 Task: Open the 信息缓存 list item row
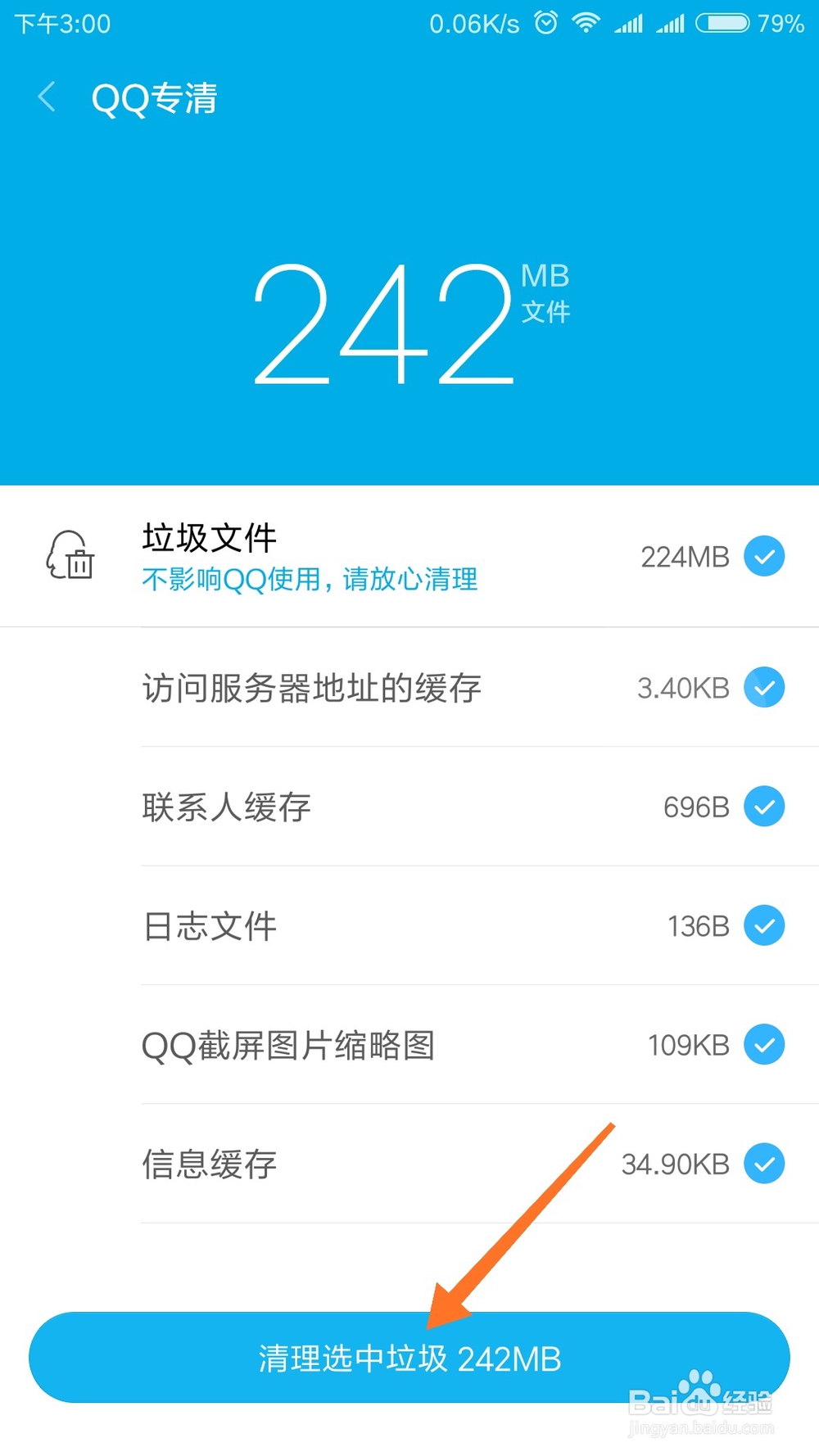point(328,1164)
